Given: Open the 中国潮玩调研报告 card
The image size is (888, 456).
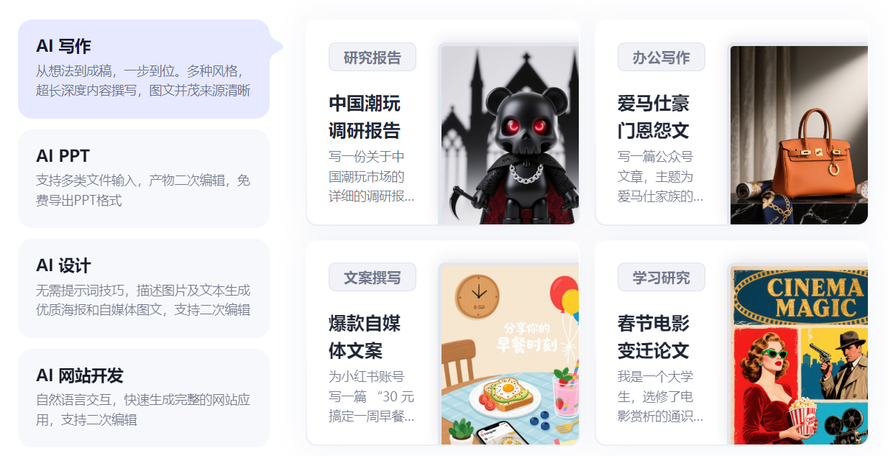Looking at the screenshot, I should 442,122.
